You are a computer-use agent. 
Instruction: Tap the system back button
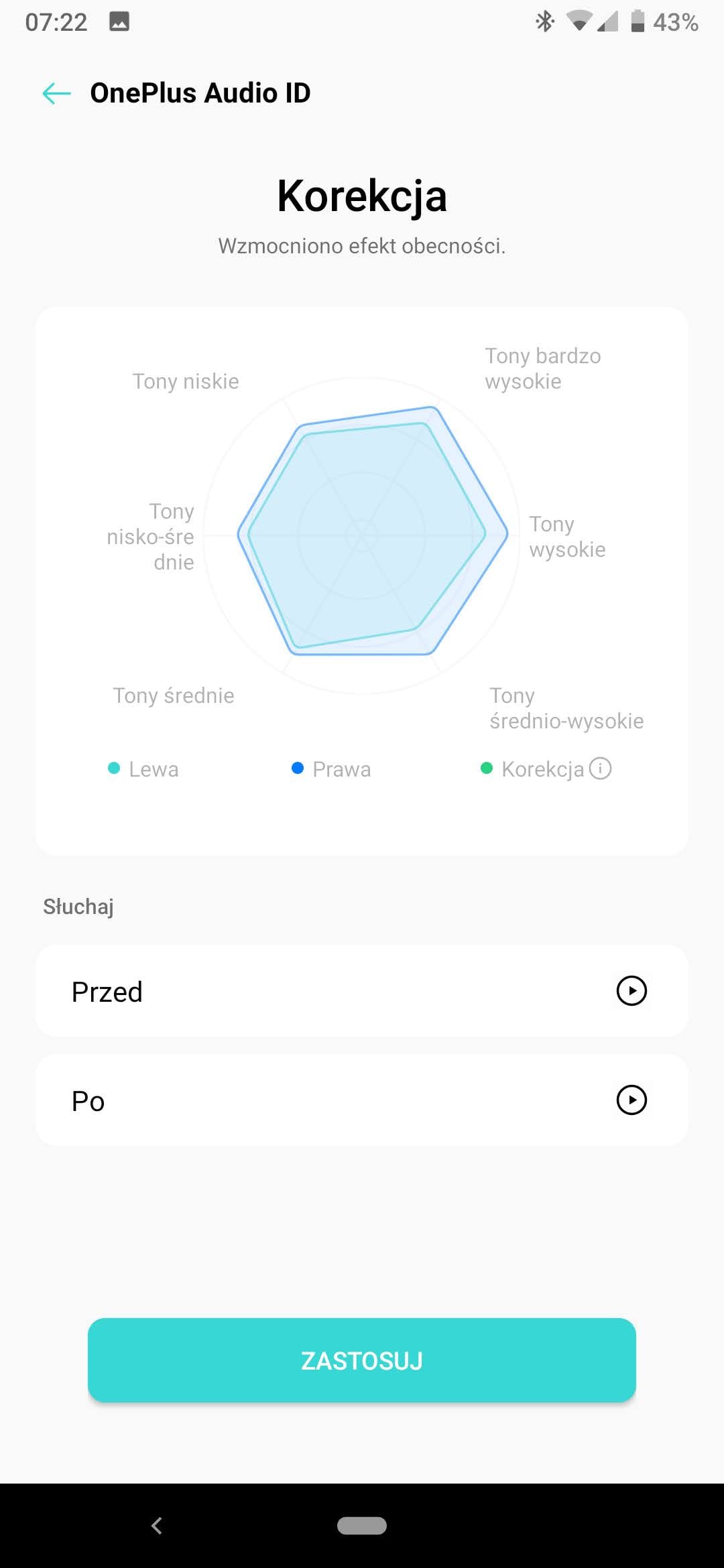click(x=157, y=1526)
